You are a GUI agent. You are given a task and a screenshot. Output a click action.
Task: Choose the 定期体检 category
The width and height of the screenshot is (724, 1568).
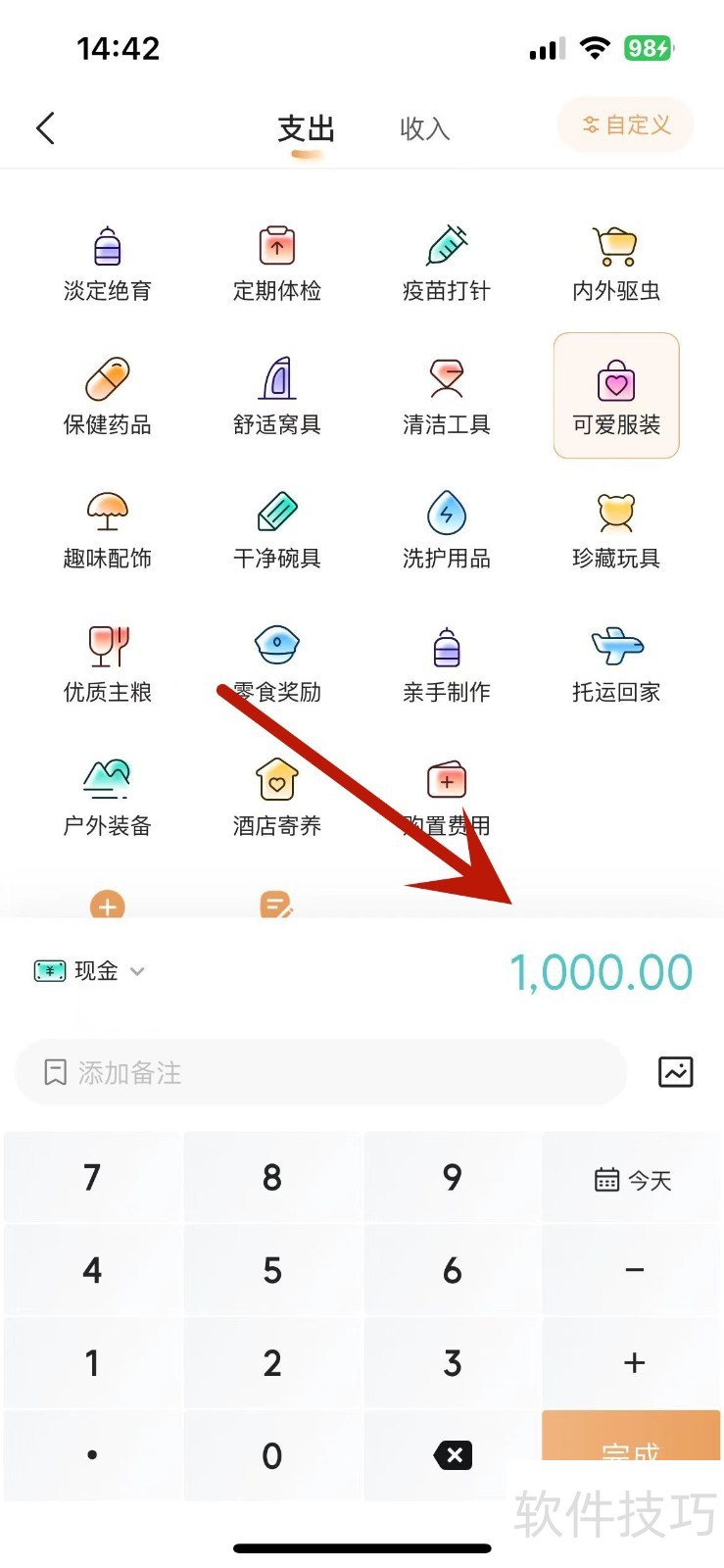tap(277, 263)
